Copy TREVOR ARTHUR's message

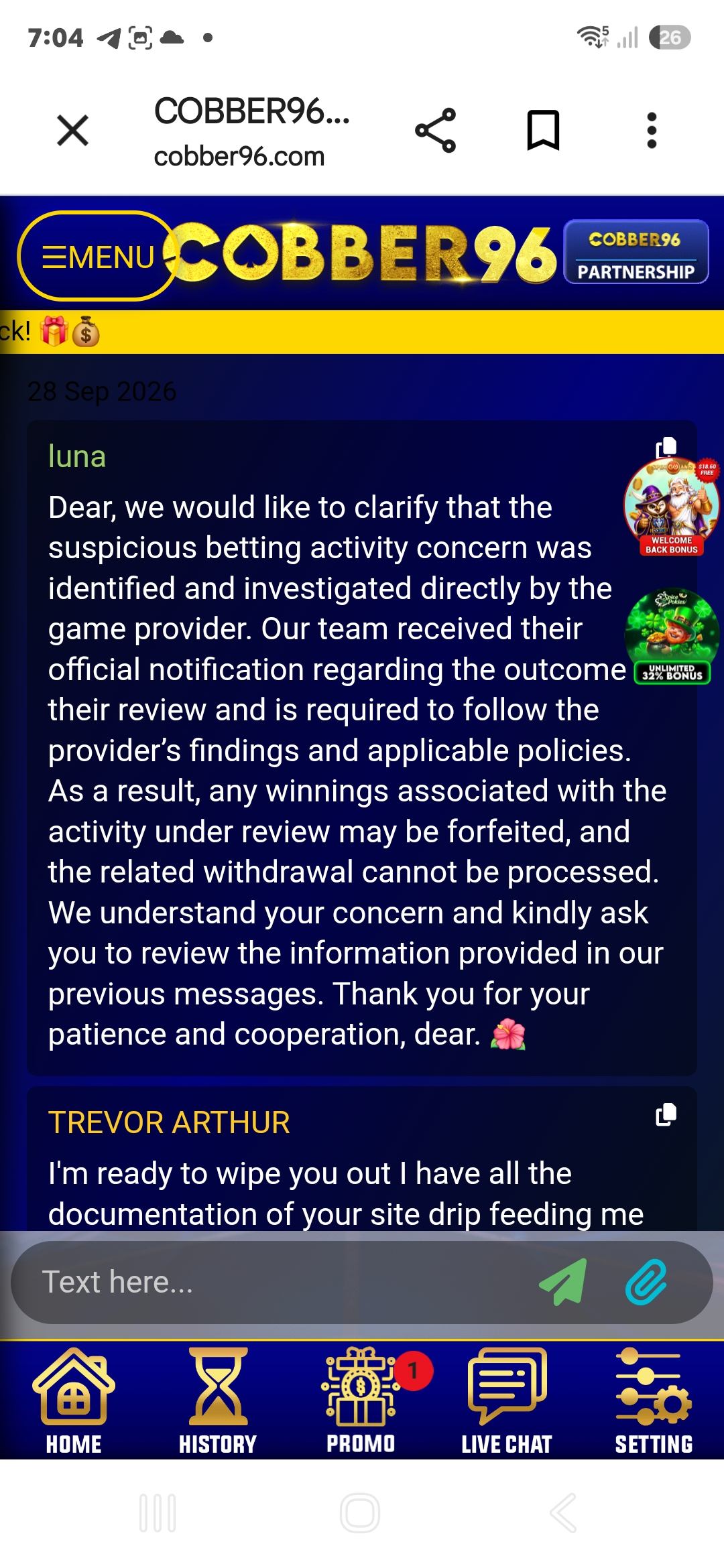tap(666, 1114)
